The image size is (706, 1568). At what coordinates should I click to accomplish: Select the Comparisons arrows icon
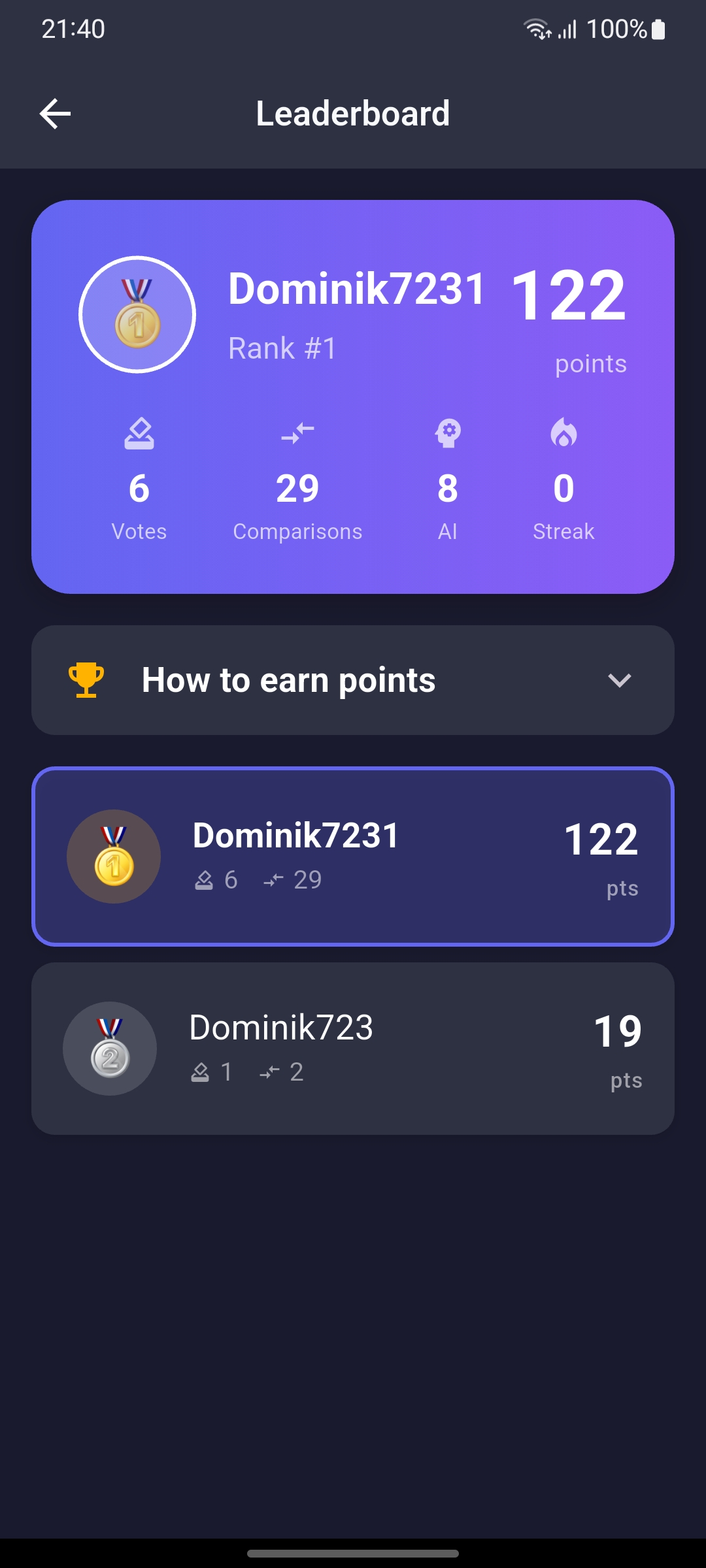[x=297, y=432]
